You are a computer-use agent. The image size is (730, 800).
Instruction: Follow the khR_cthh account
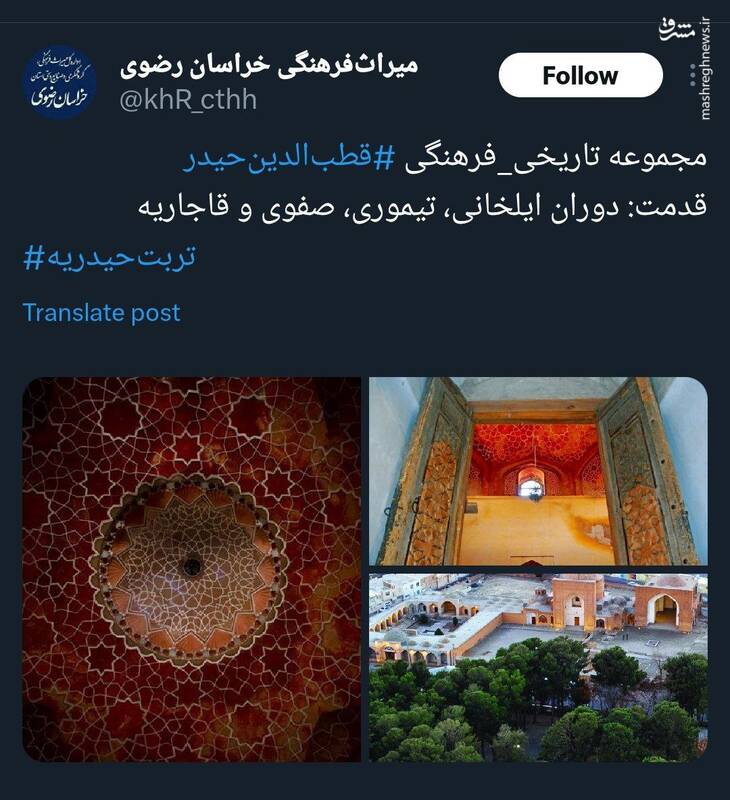click(580, 75)
